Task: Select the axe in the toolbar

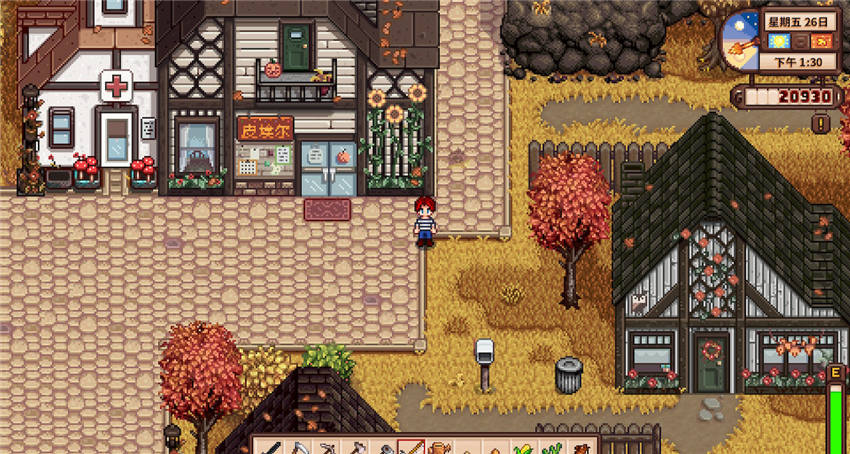Action: (358, 447)
